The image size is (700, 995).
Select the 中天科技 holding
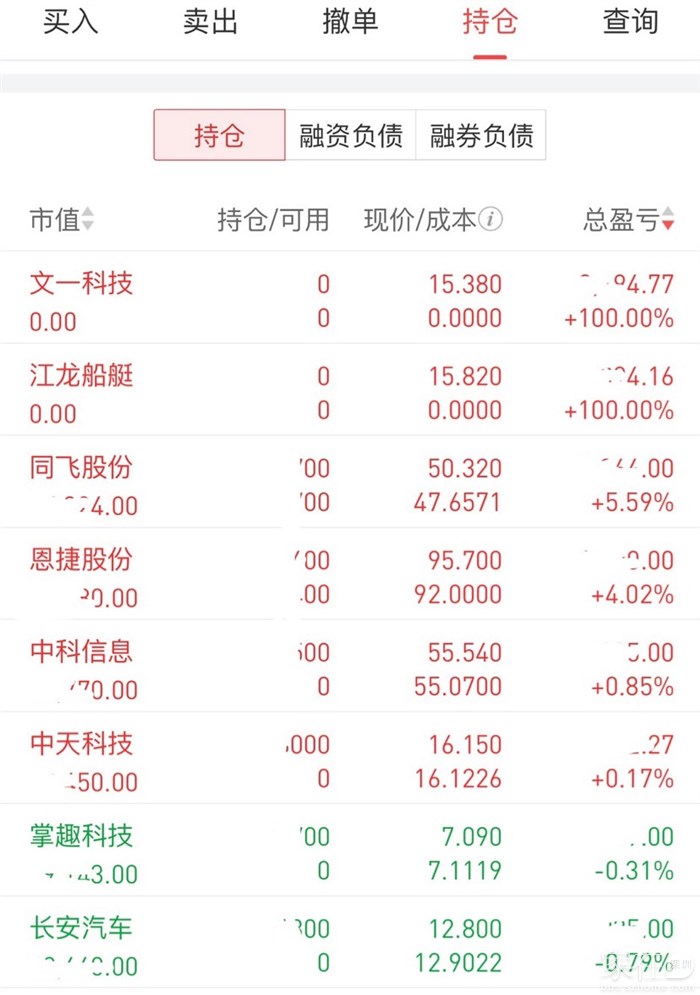coord(350,758)
